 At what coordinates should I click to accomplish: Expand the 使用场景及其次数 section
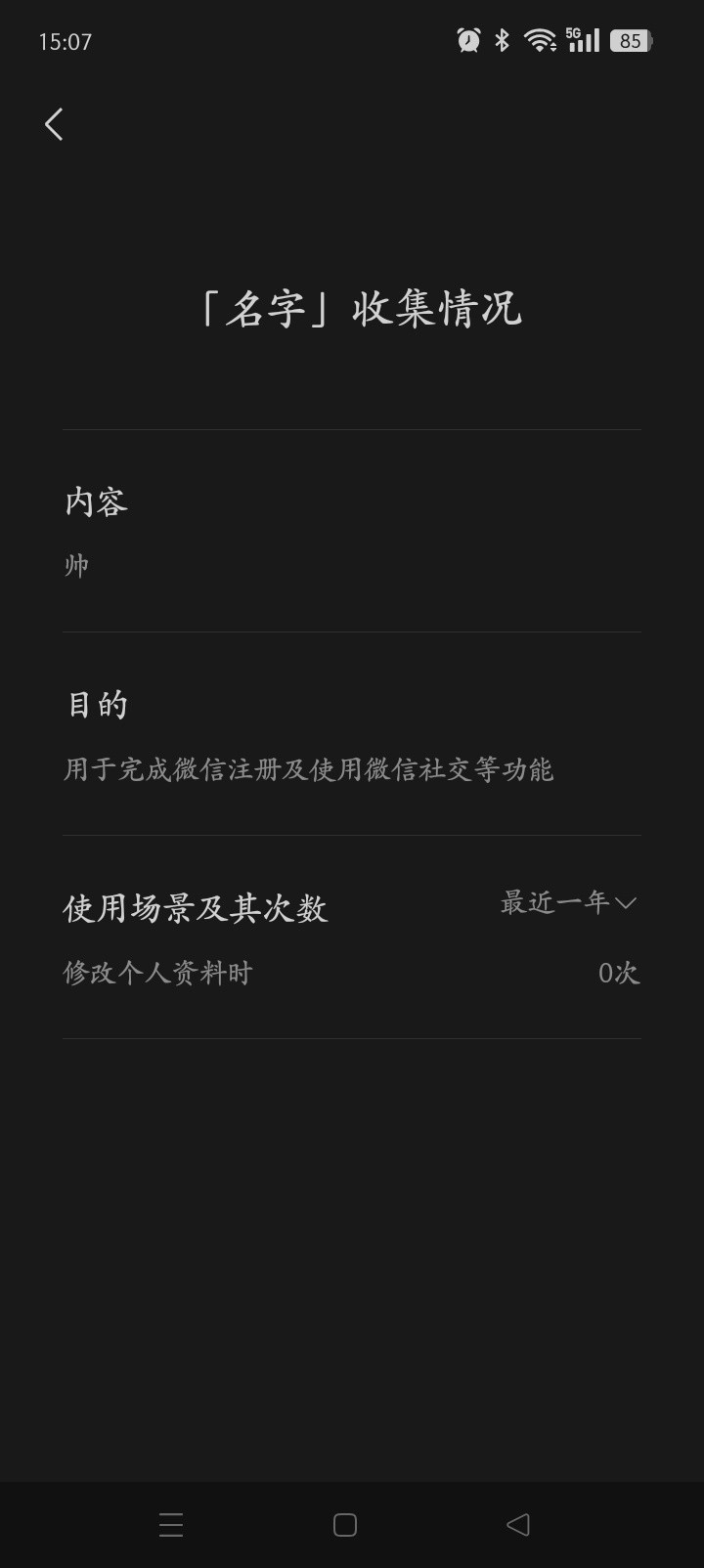tap(196, 907)
